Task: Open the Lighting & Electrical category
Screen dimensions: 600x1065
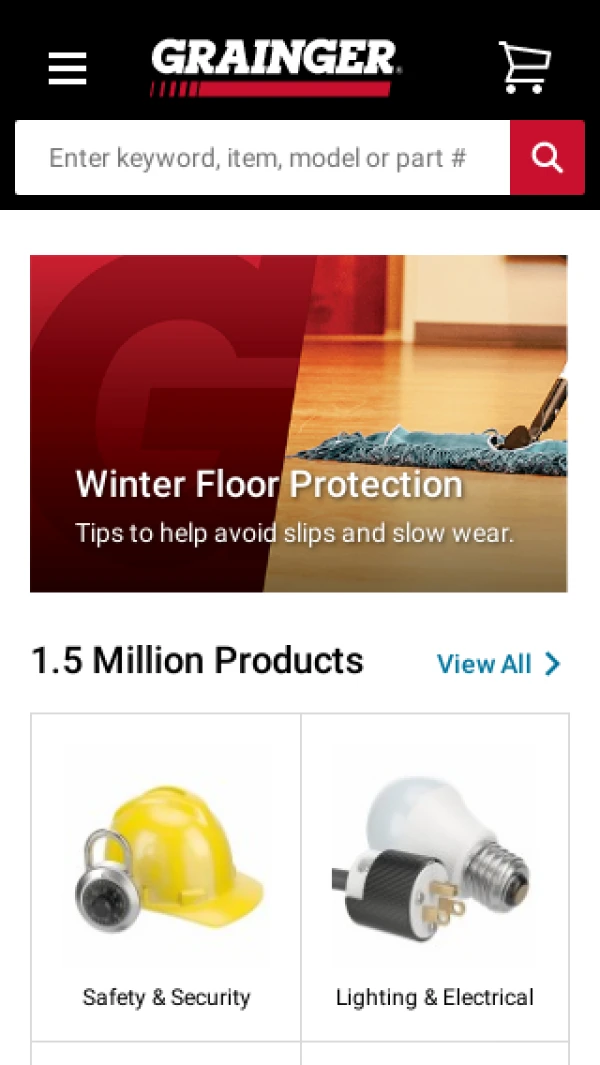Action: [x=435, y=877]
